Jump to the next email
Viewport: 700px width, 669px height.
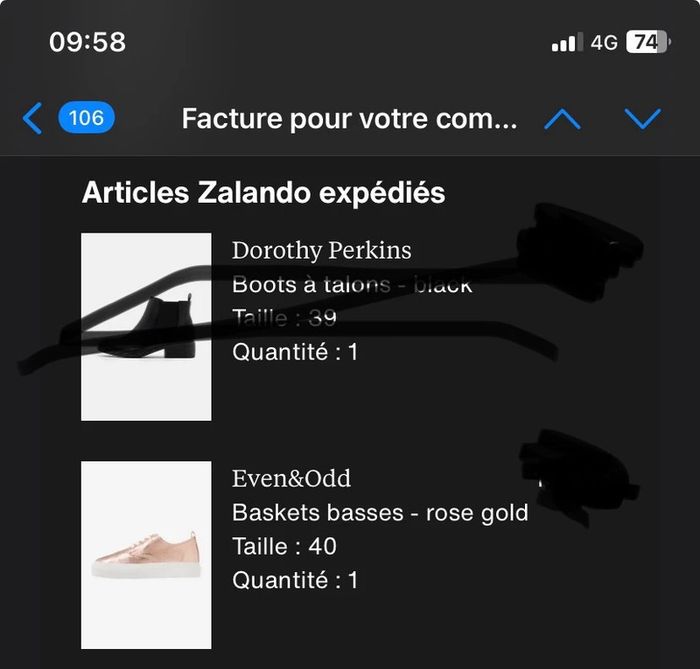pyautogui.click(x=642, y=119)
